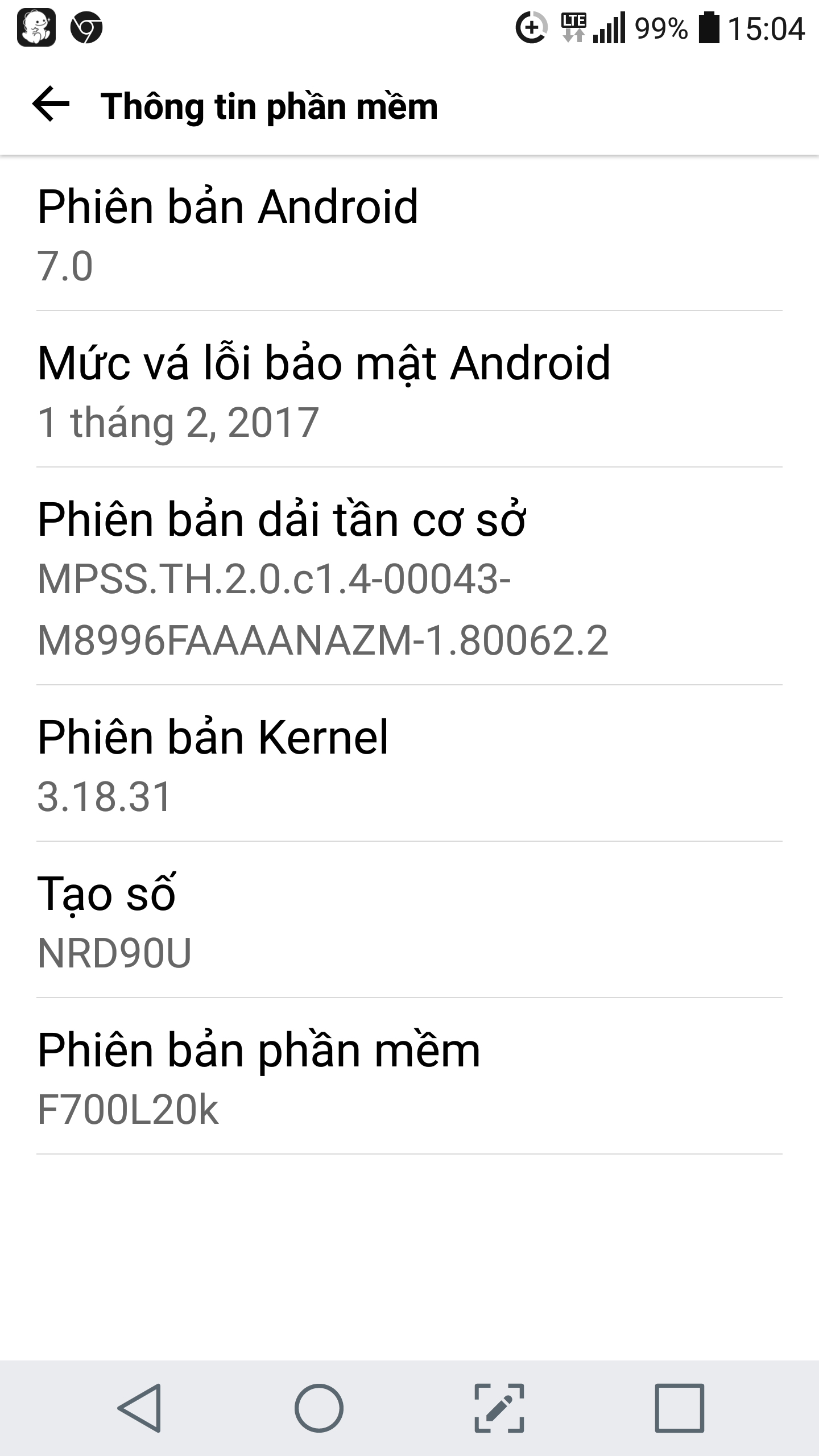819x1456 pixels.
Task: Go back from Thông tin phần mềm
Action: (x=51, y=105)
